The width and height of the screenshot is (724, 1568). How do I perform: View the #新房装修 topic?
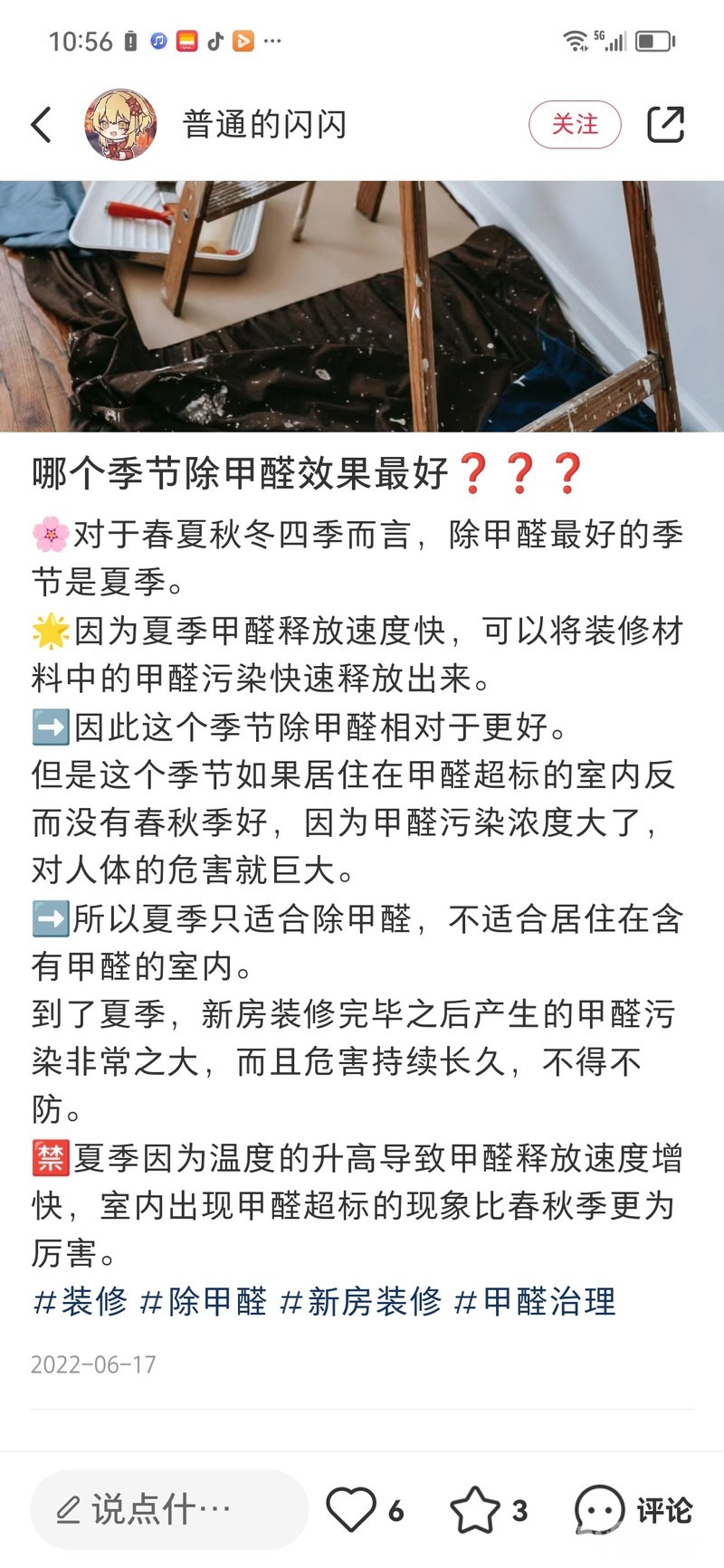coord(361,1302)
